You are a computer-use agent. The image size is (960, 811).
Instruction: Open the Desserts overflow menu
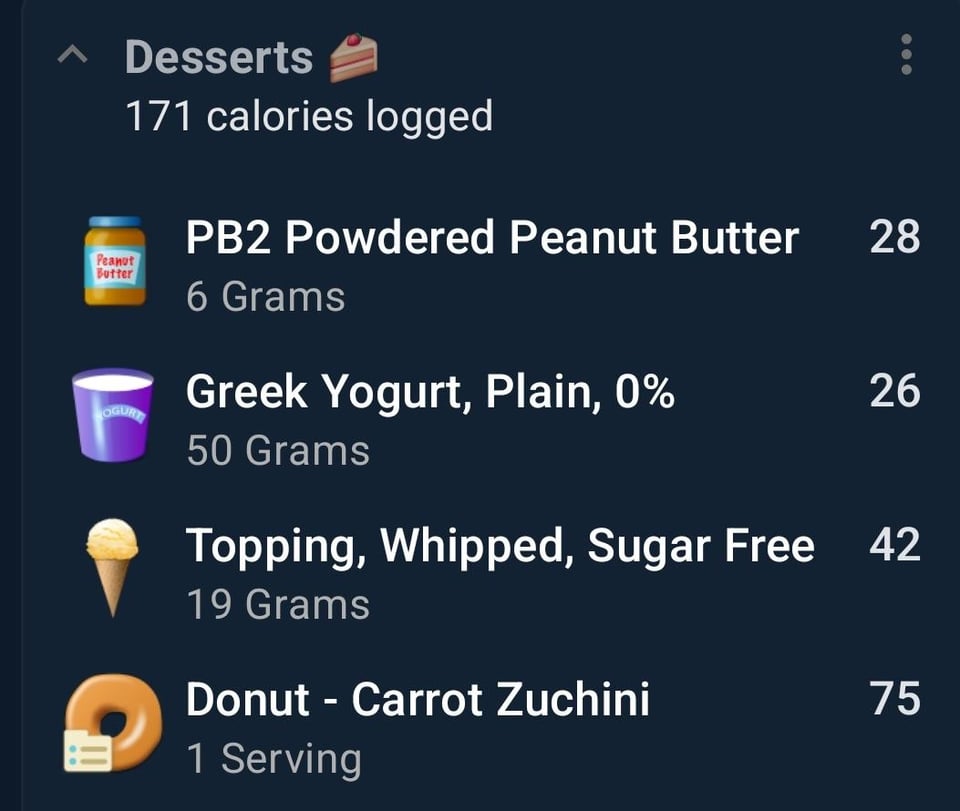click(906, 54)
